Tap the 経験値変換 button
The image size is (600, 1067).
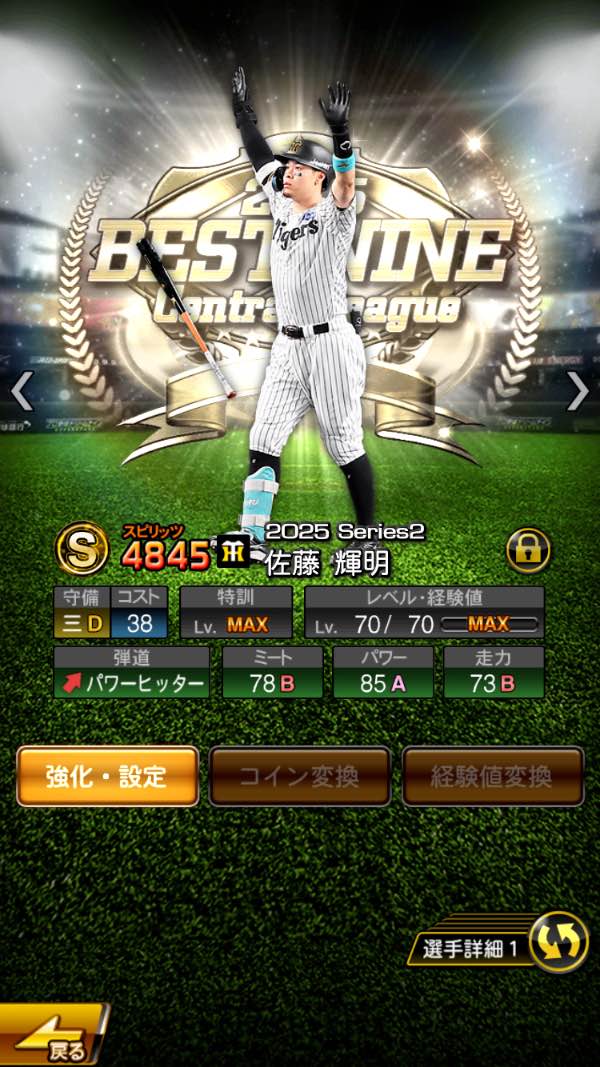tap(493, 776)
